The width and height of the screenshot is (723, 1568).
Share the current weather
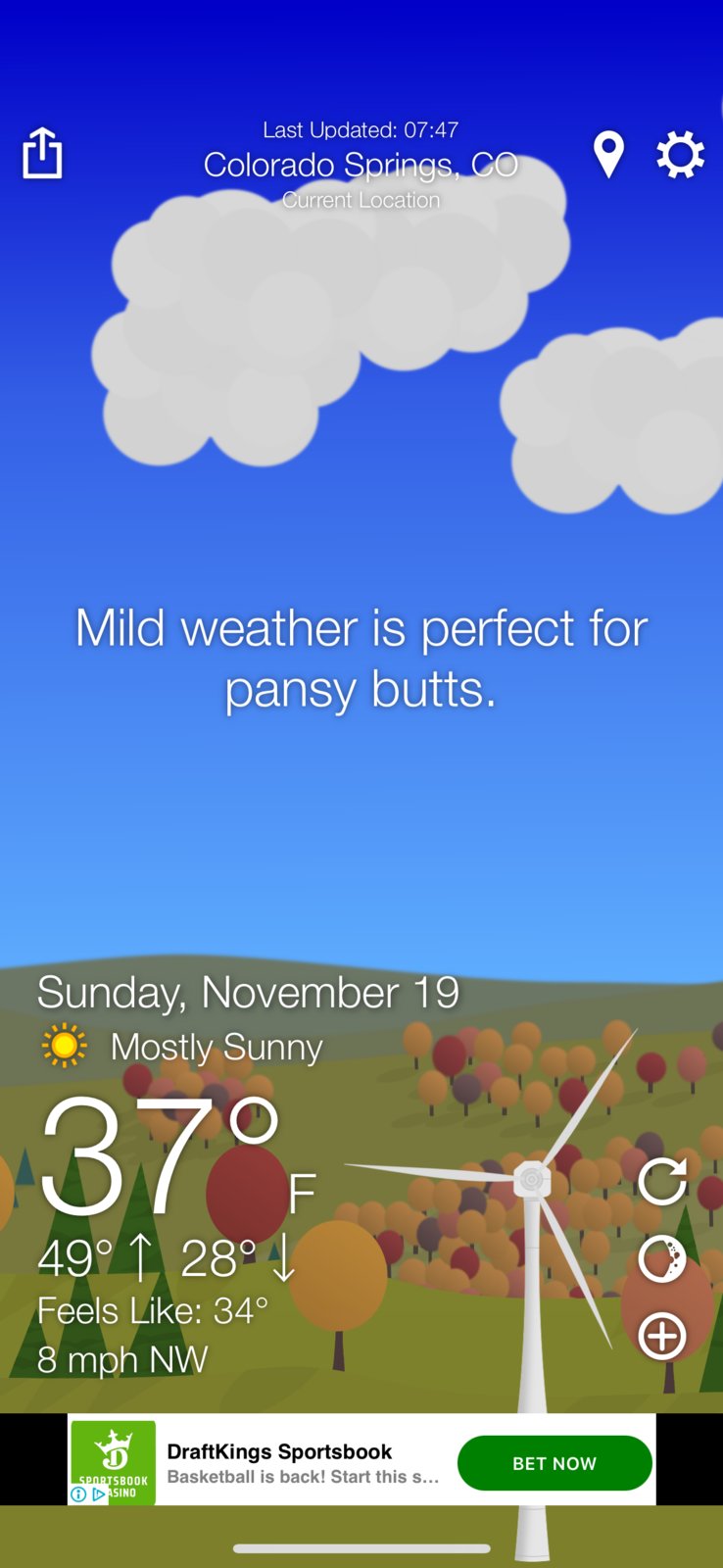click(42, 154)
